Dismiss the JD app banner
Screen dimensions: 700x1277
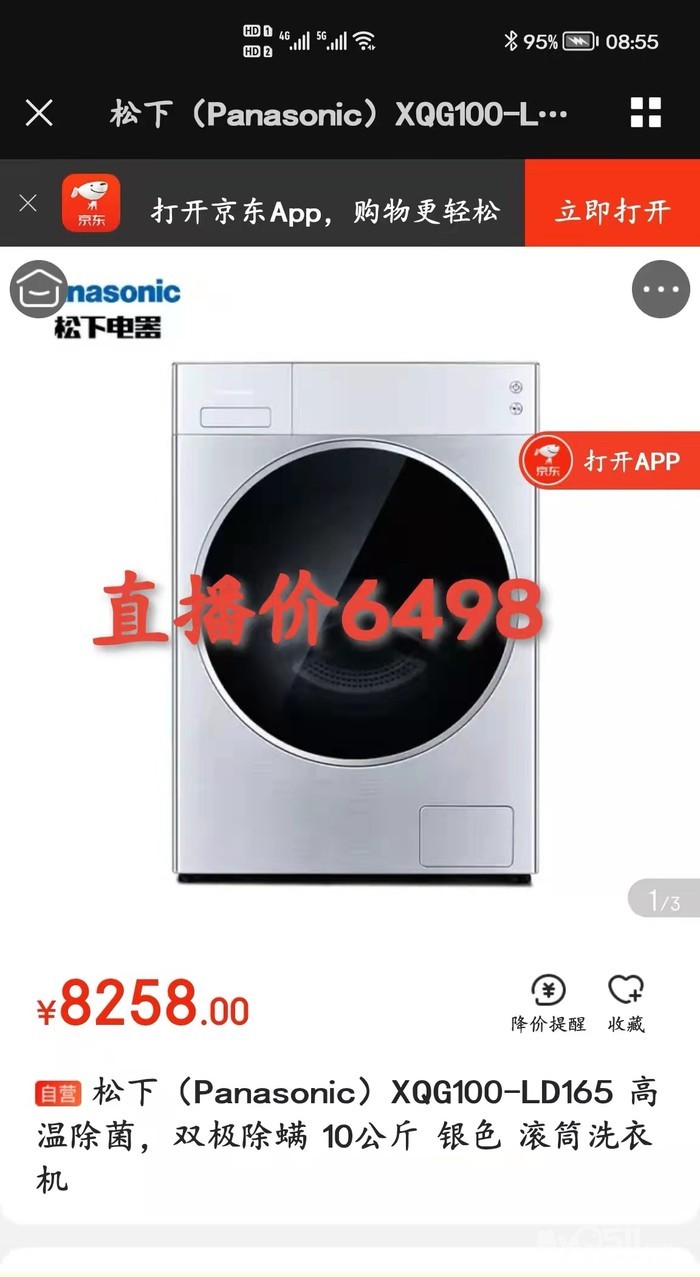pyautogui.click(x=28, y=203)
